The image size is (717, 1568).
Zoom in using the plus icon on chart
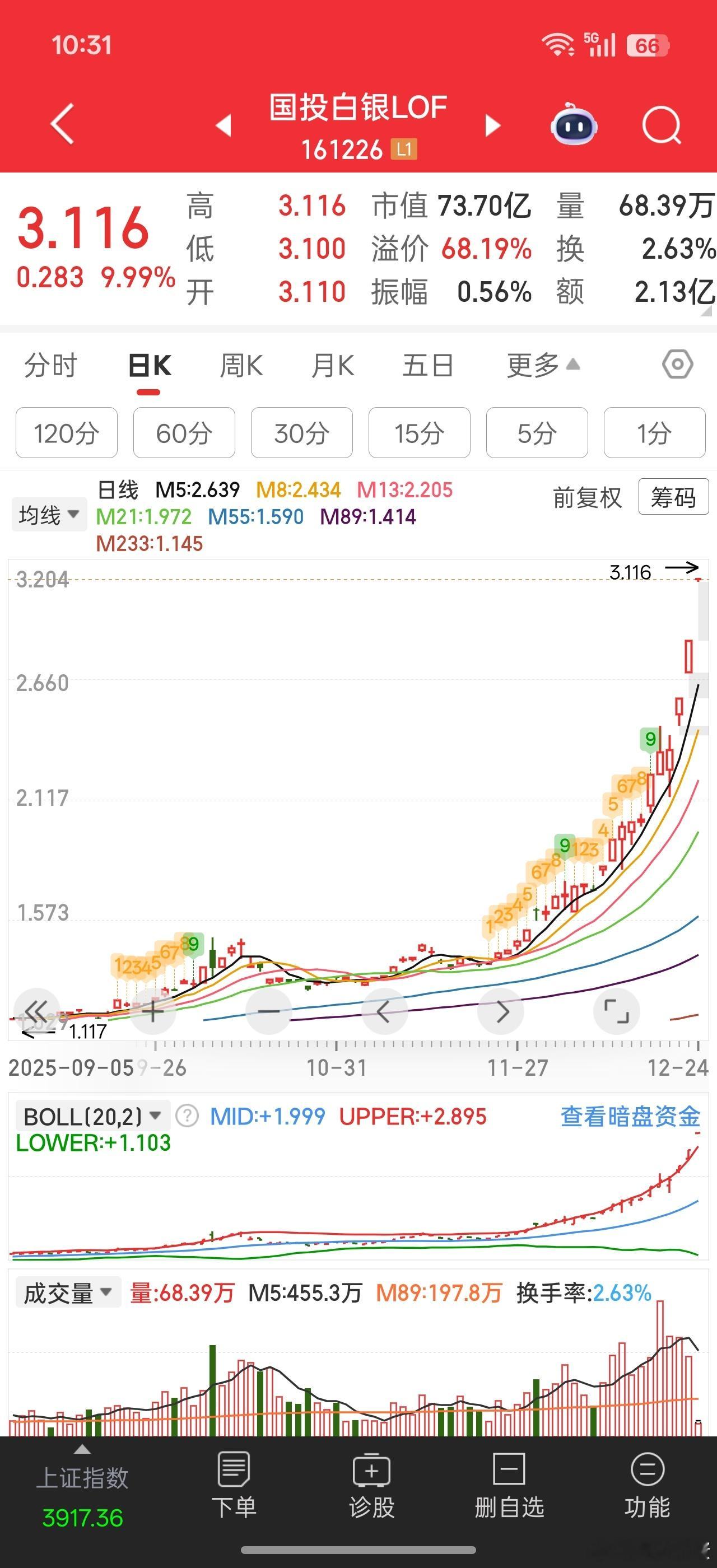pyautogui.click(x=152, y=1010)
